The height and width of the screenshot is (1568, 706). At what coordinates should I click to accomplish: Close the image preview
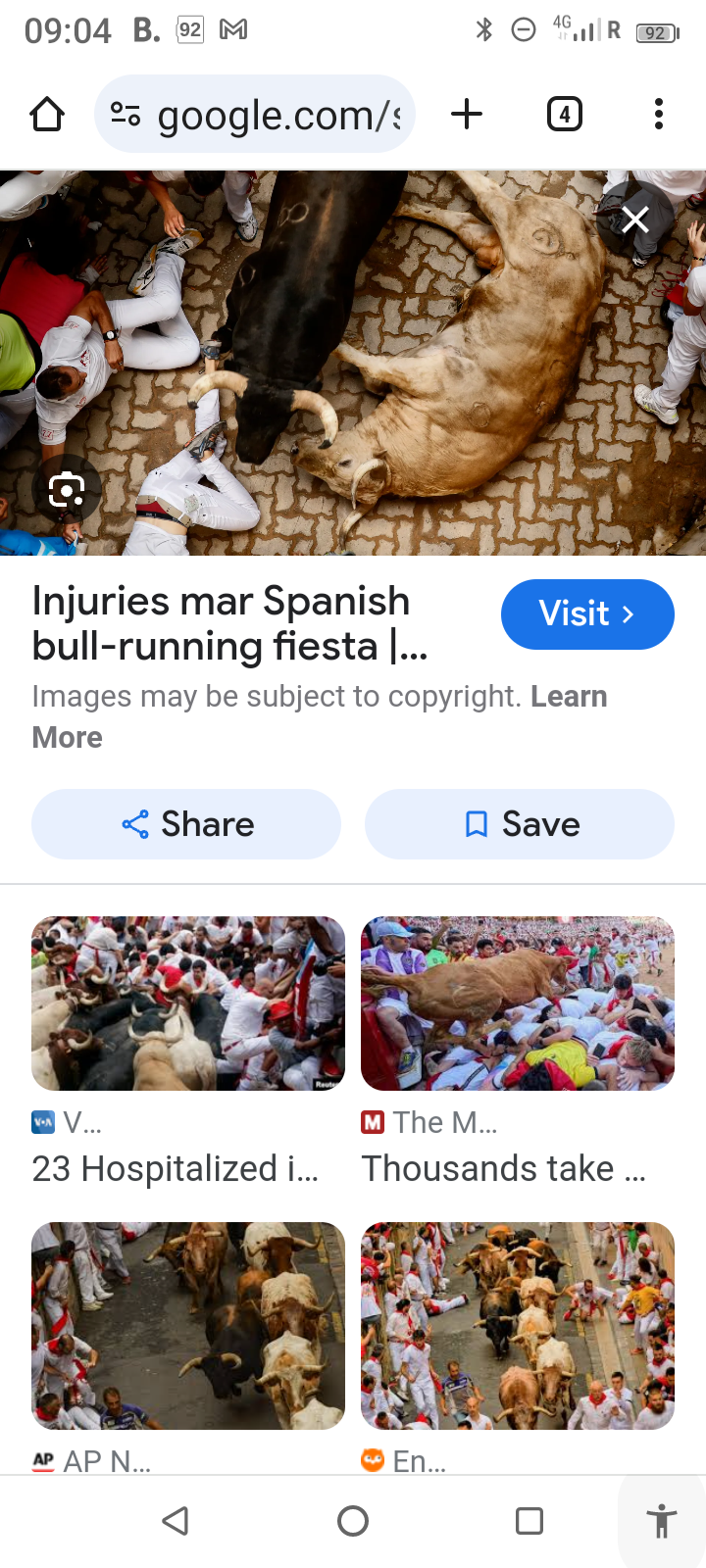click(x=635, y=220)
